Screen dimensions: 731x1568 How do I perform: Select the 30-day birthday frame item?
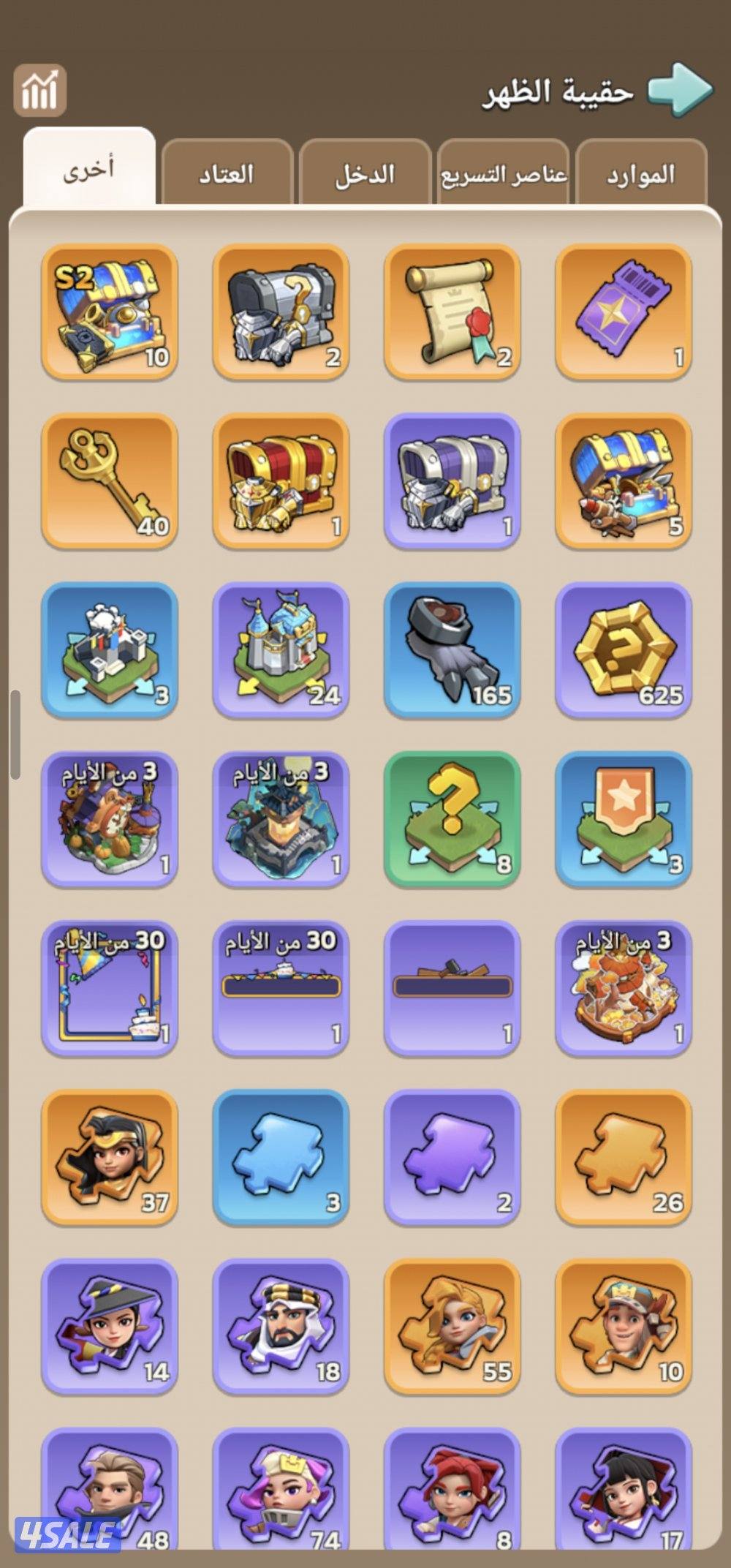click(110, 988)
